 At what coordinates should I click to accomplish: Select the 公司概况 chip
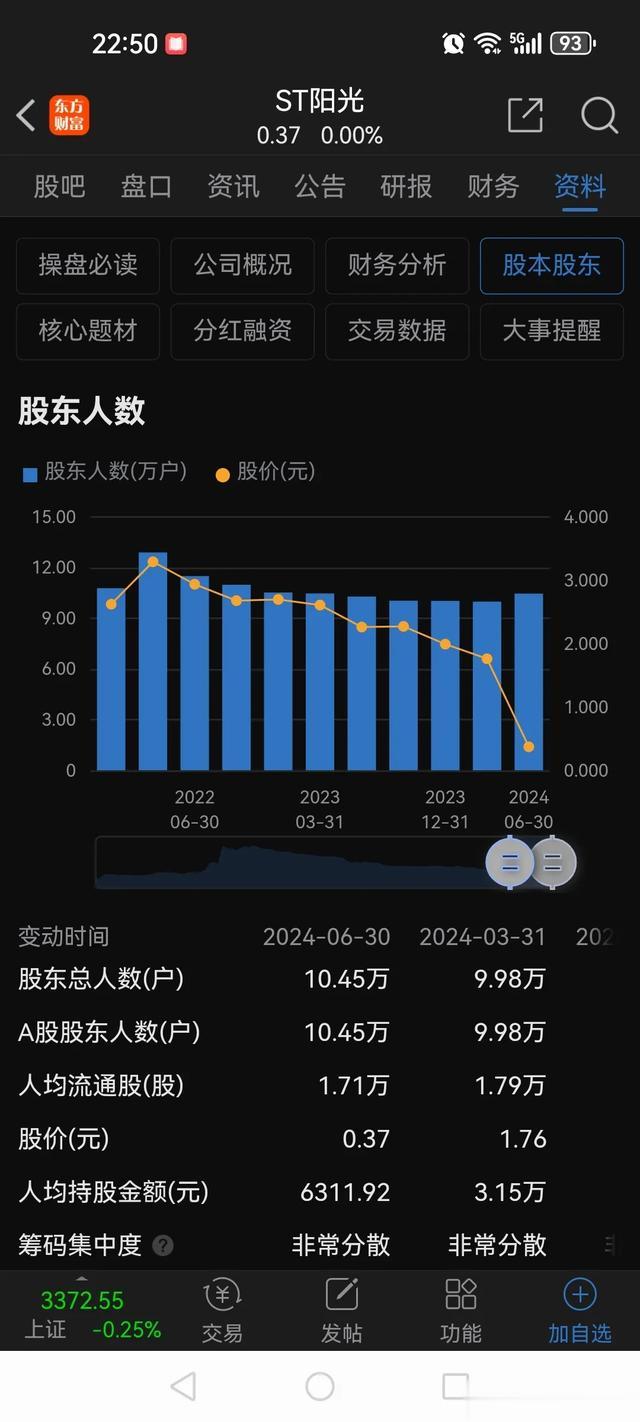(243, 265)
